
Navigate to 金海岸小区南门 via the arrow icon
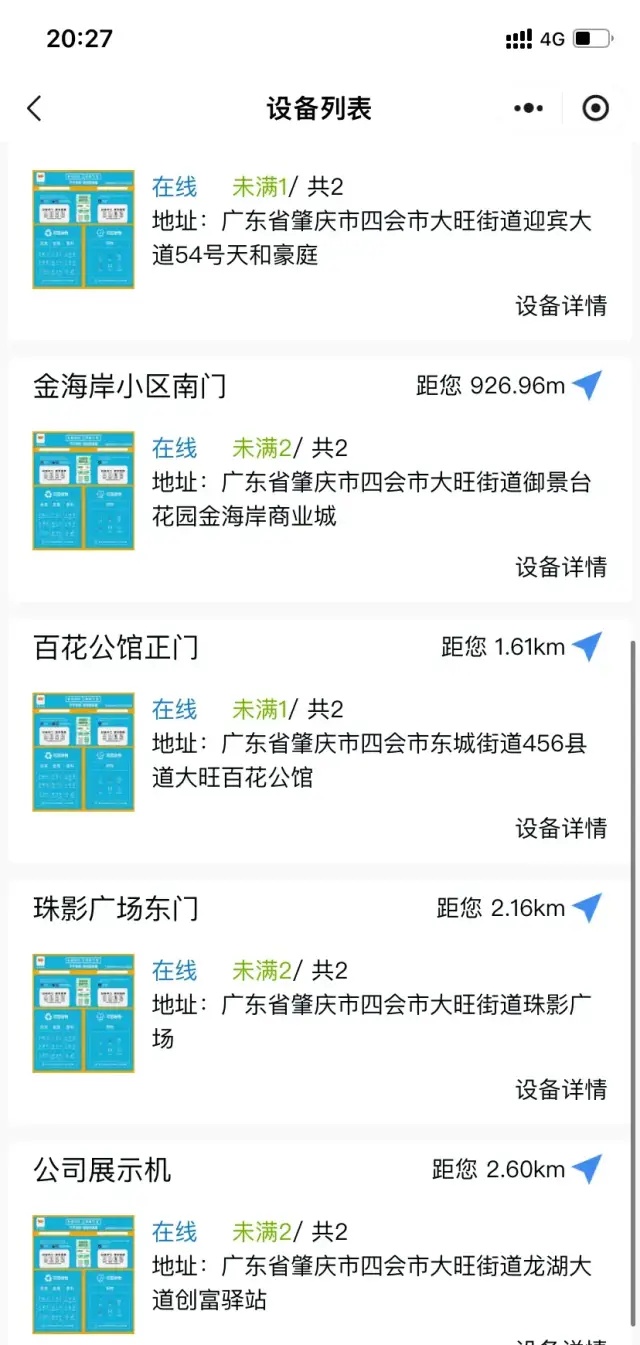pyautogui.click(x=587, y=385)
